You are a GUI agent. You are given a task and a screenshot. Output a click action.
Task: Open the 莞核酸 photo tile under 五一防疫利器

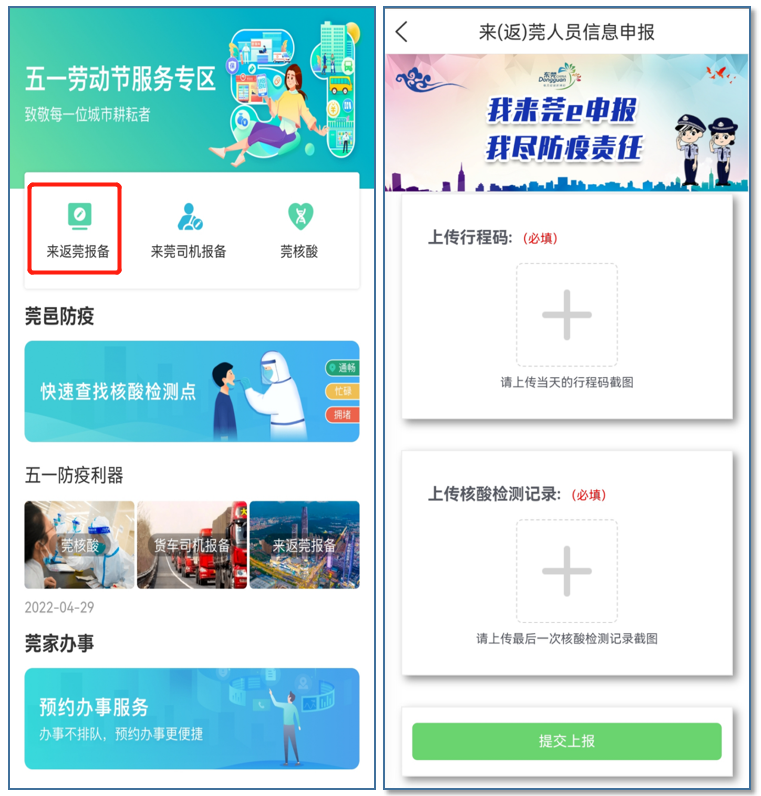[79, 545]
